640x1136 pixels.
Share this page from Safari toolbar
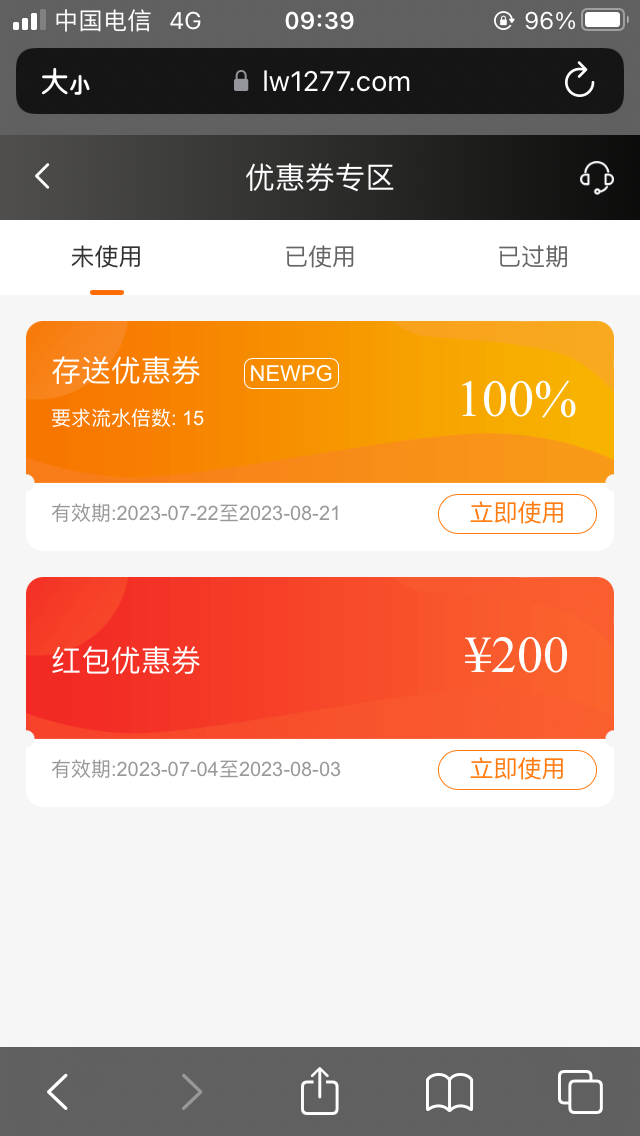320,1091
